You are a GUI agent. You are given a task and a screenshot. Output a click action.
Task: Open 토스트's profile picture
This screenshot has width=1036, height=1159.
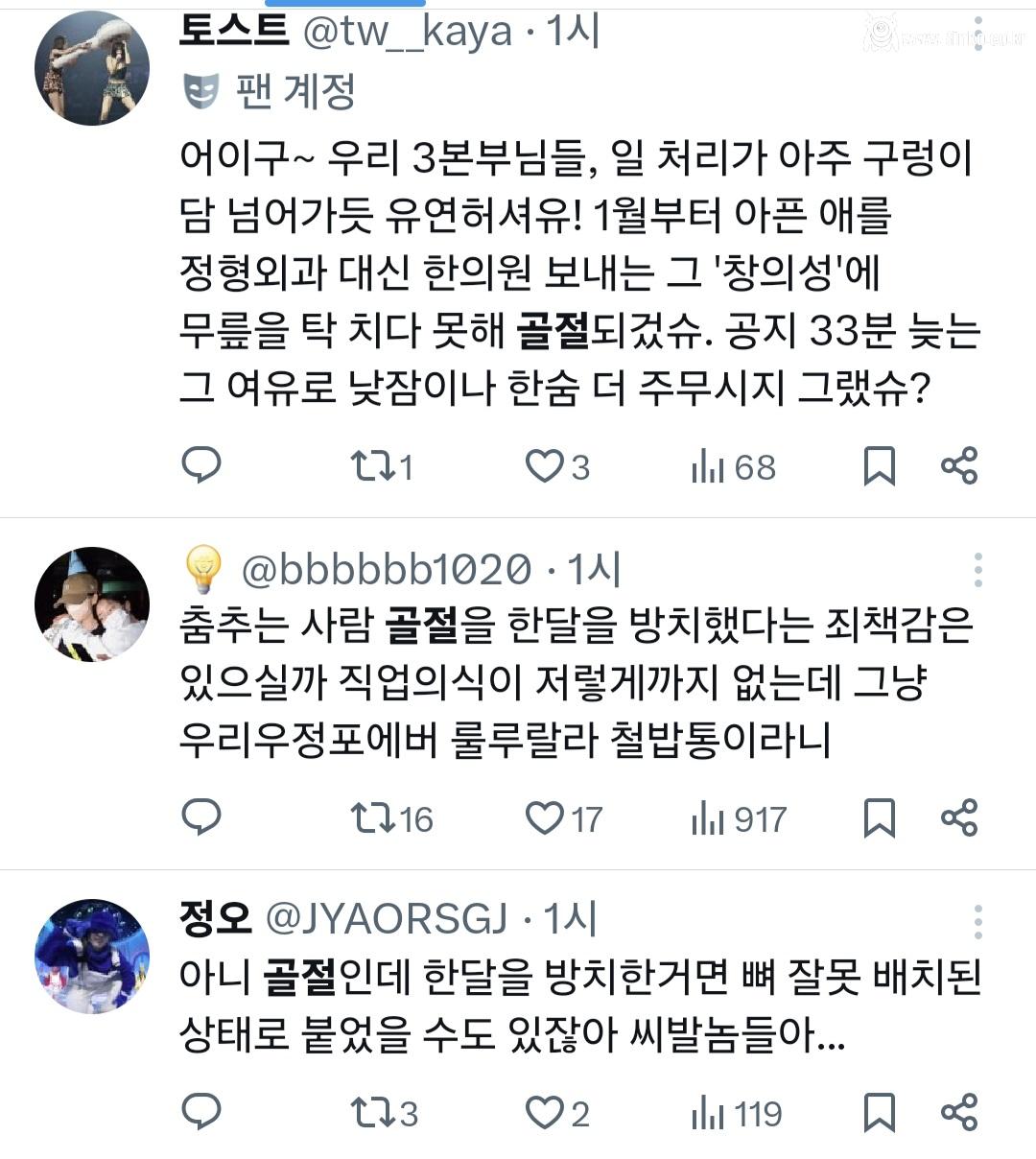point(92,64)
